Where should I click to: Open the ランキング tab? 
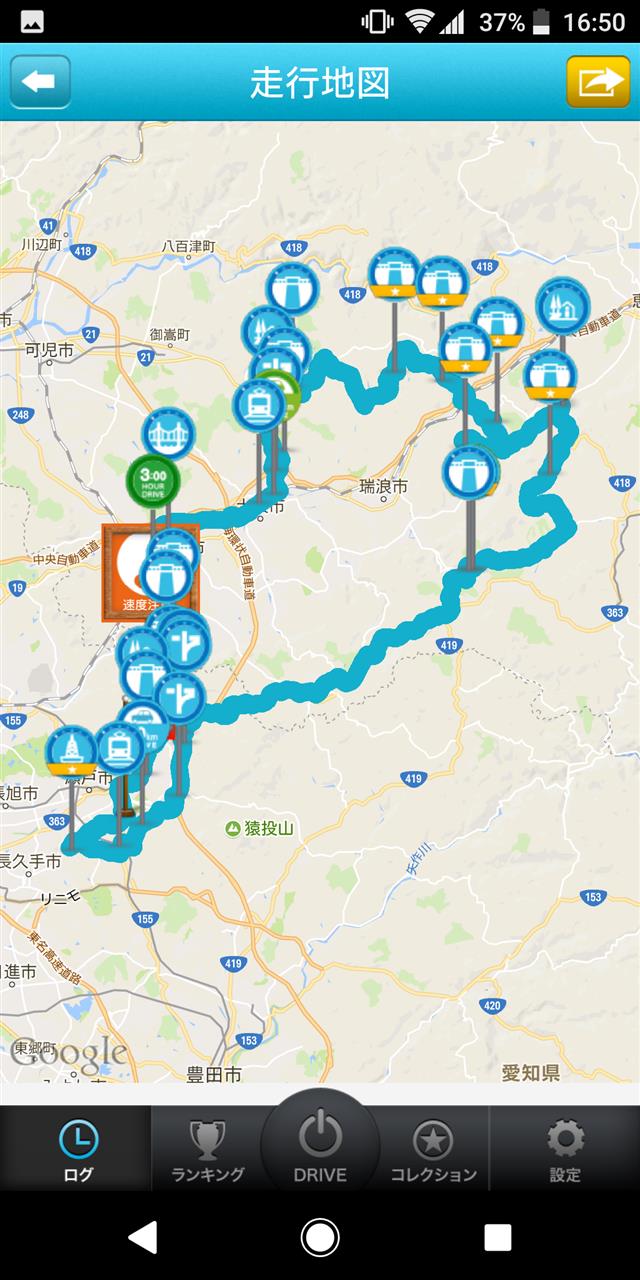pyautogui.click(x=208, y=1149)
